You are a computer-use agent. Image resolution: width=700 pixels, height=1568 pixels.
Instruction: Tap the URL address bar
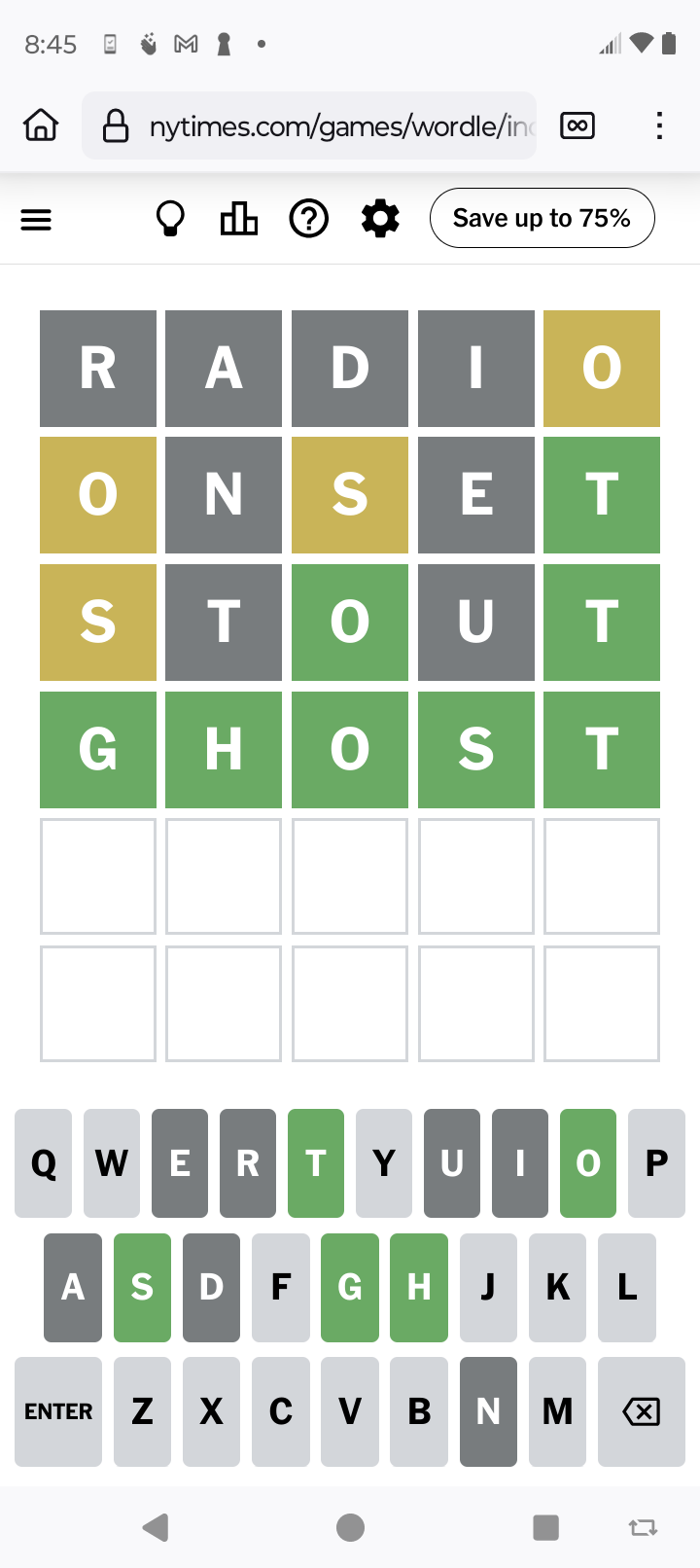coord(309,125)
